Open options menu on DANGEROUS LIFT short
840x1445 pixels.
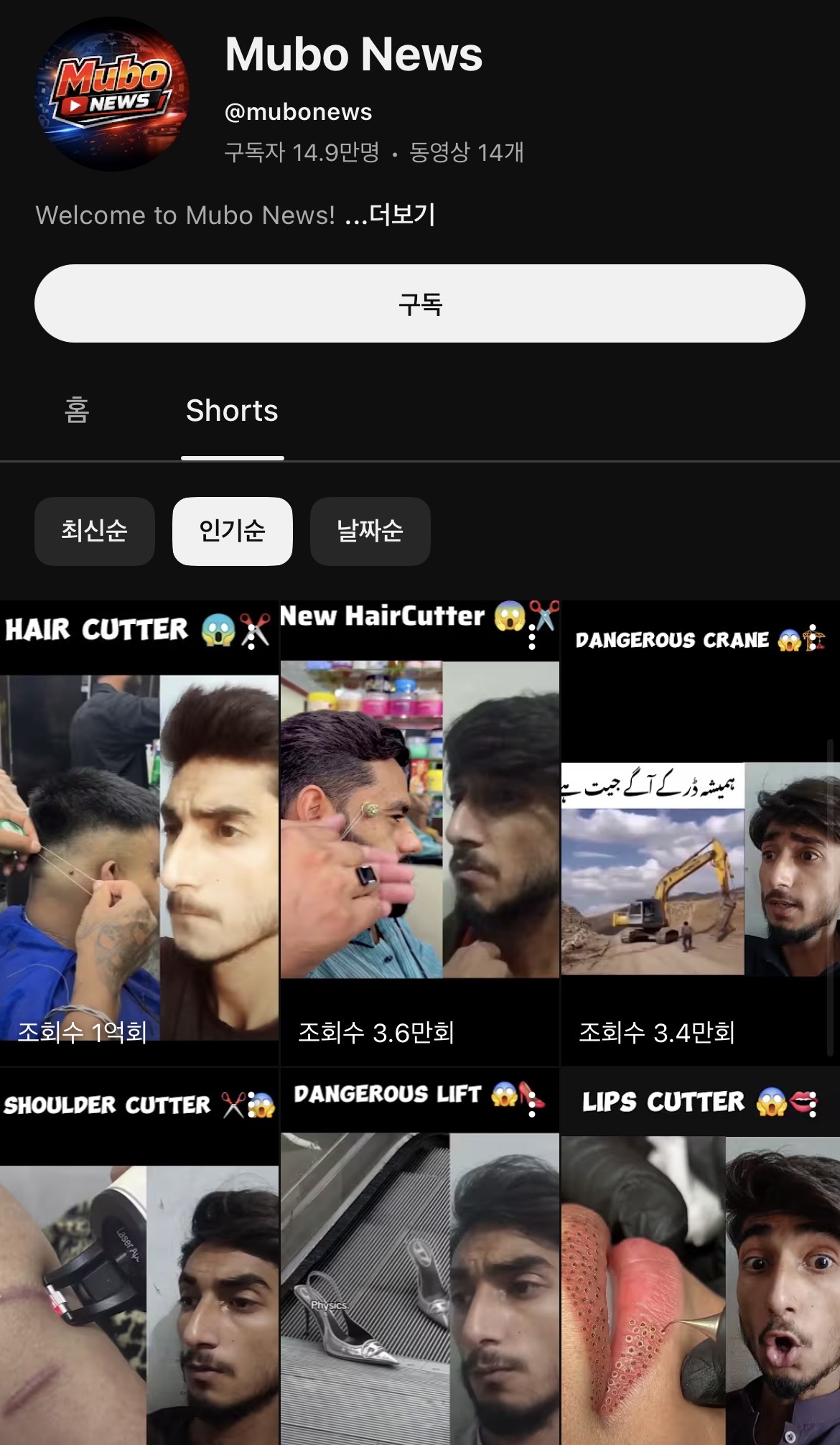pyautogui.click(x=532, y=1105)
